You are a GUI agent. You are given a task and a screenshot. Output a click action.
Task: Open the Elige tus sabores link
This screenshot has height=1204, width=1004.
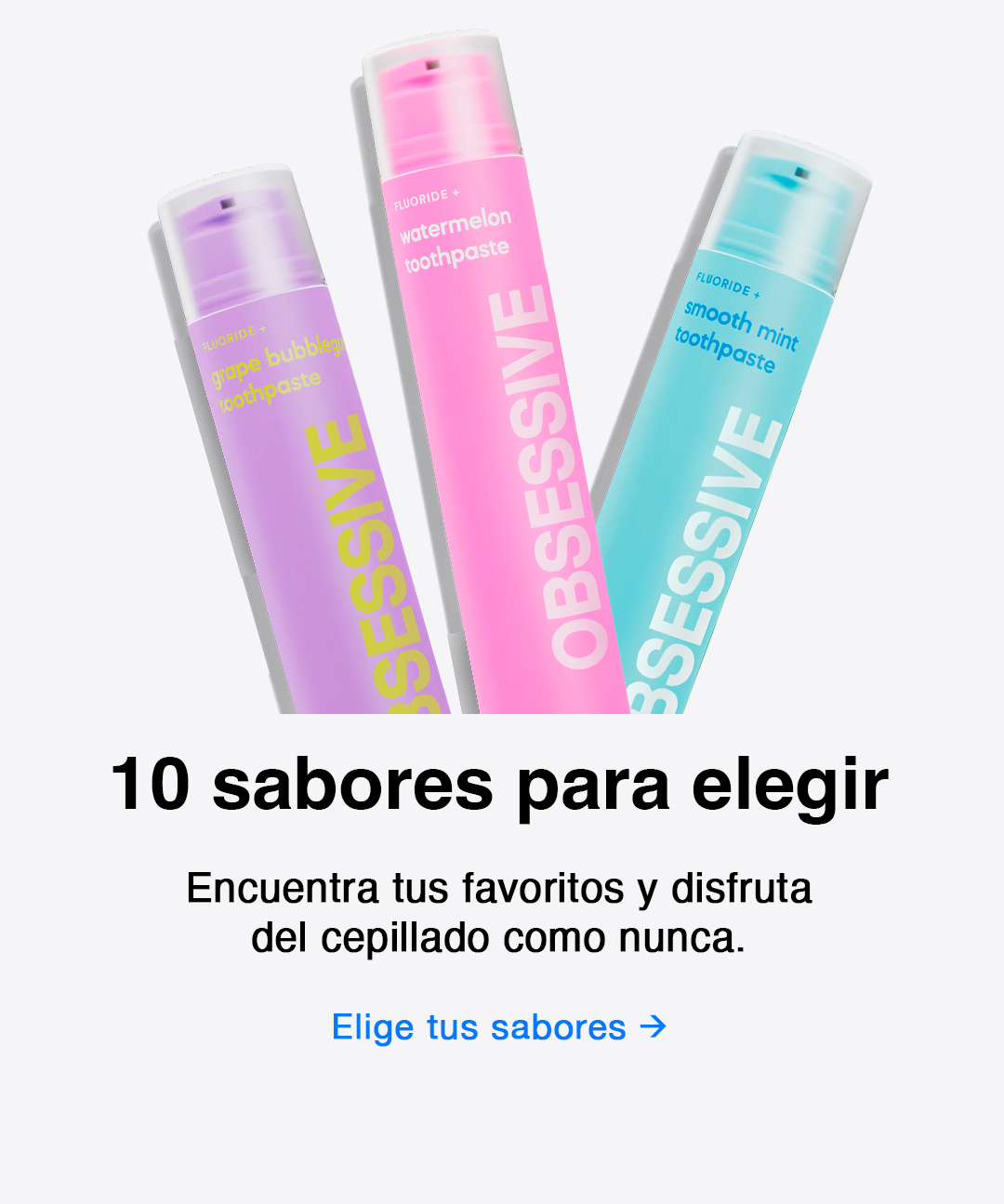498,1027
